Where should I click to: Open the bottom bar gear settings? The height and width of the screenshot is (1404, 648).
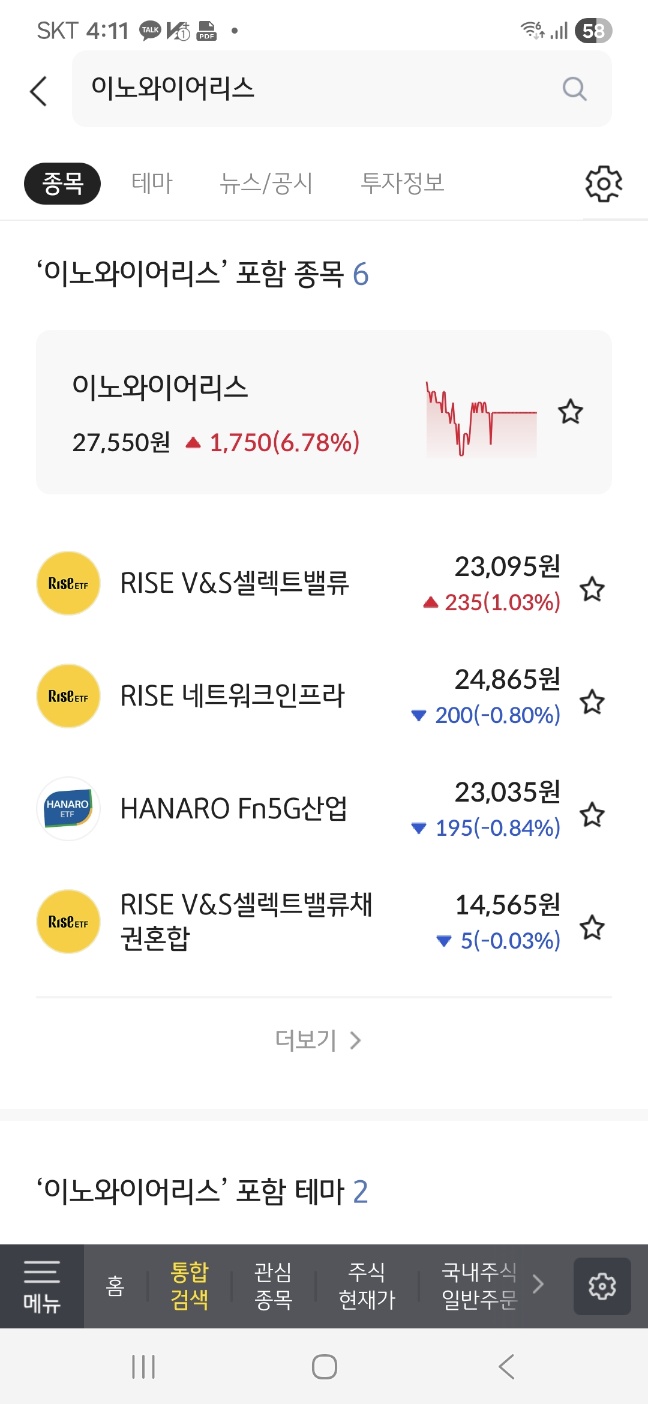[602, 1286]
